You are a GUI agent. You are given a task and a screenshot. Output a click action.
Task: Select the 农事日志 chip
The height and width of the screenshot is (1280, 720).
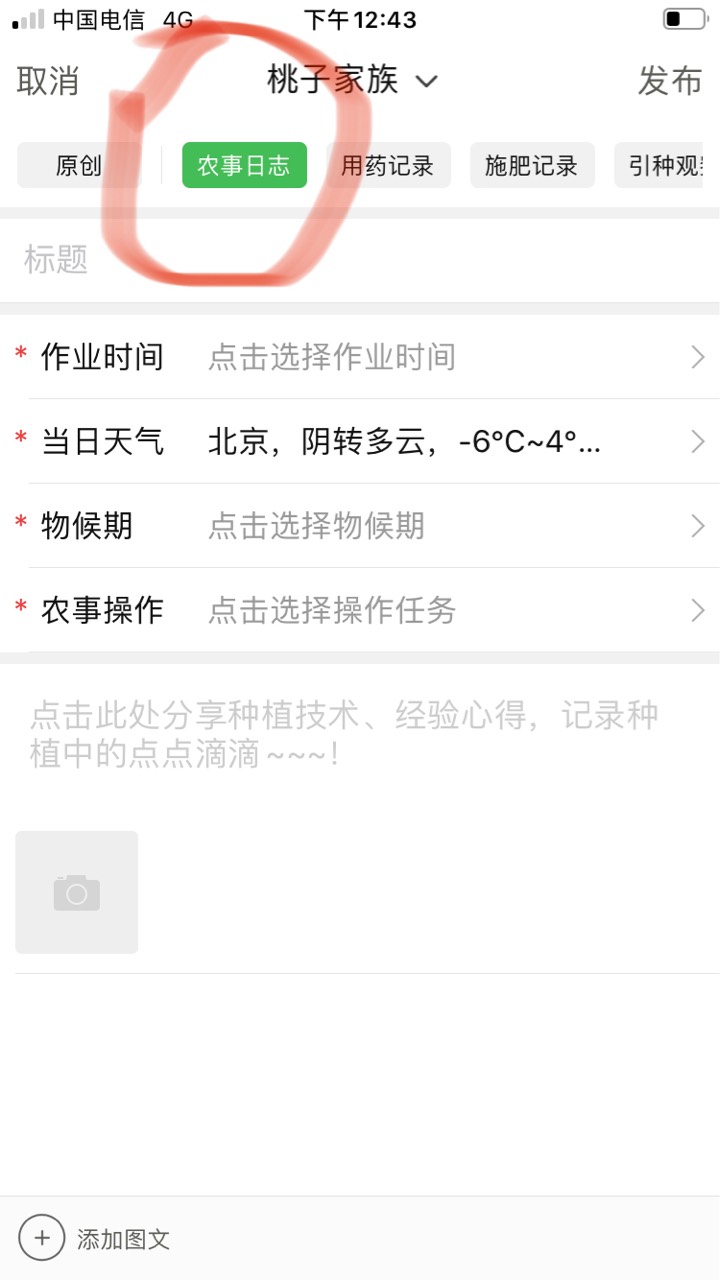tap(244, 165)
